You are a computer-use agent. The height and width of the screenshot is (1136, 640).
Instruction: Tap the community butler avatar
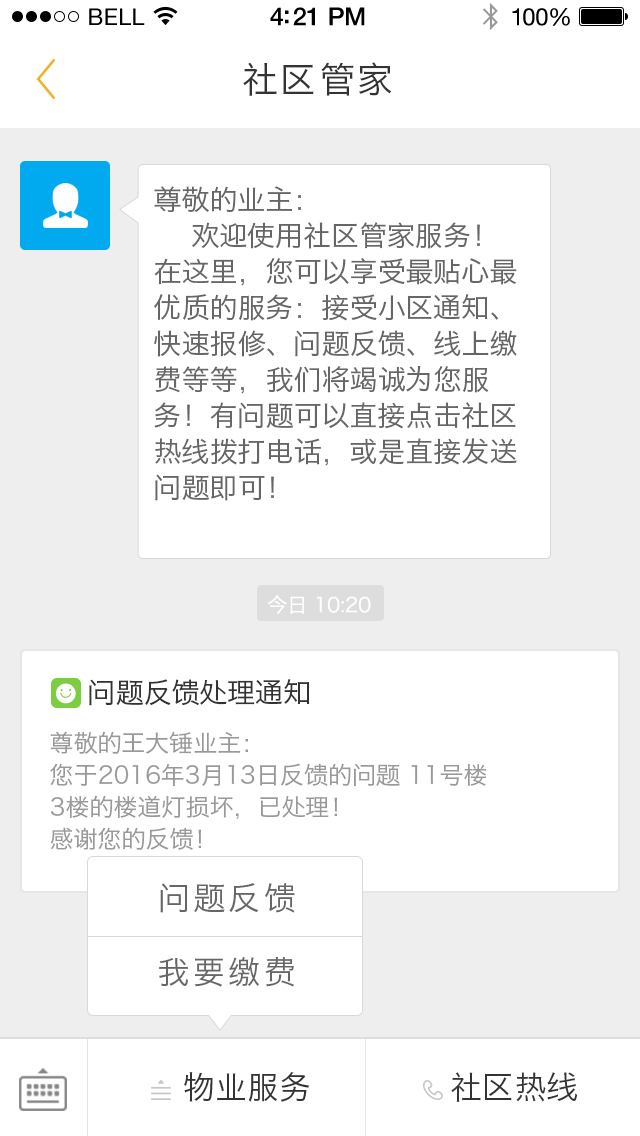pyautogui.click(x=65, y=205)
